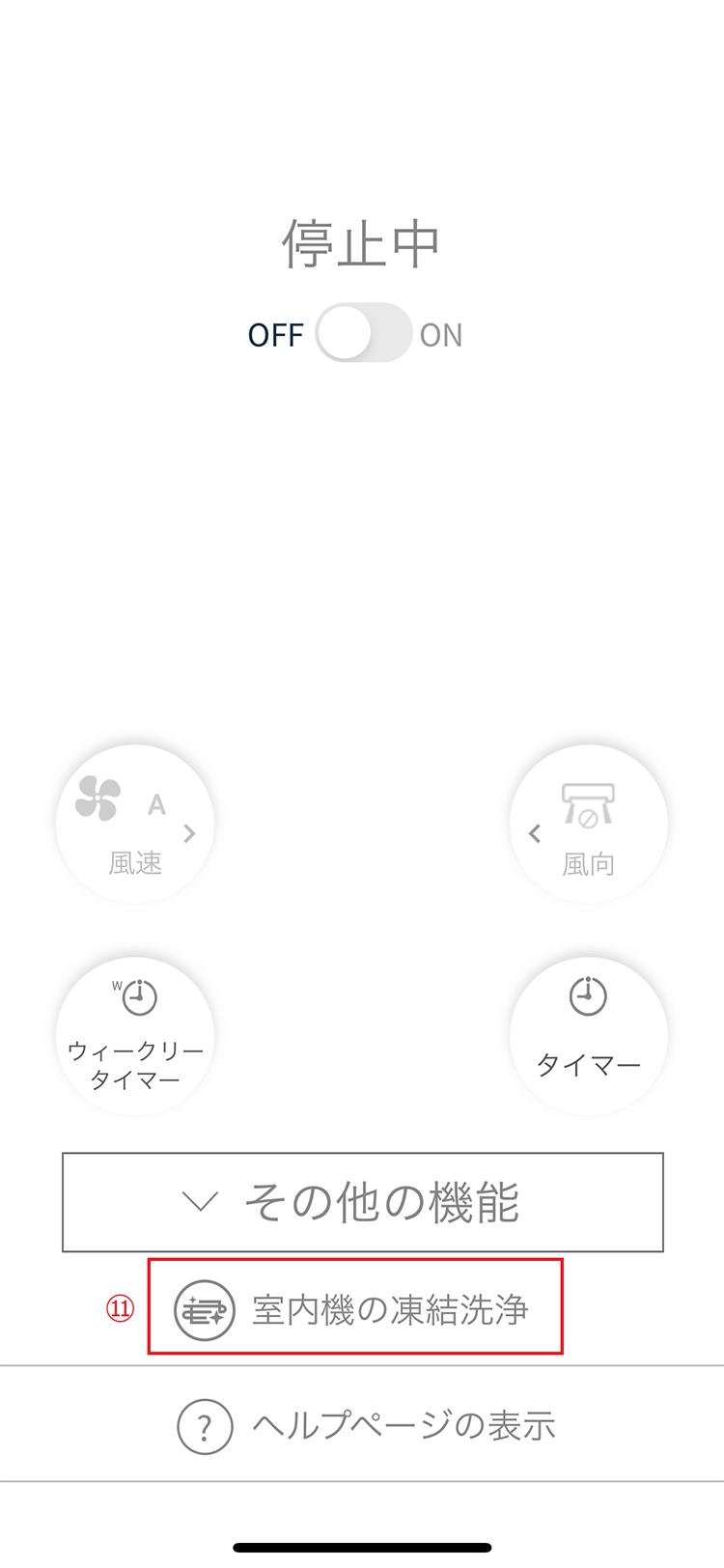
Task: Open the 風速 fan speed control
Action: coord(135,824)
